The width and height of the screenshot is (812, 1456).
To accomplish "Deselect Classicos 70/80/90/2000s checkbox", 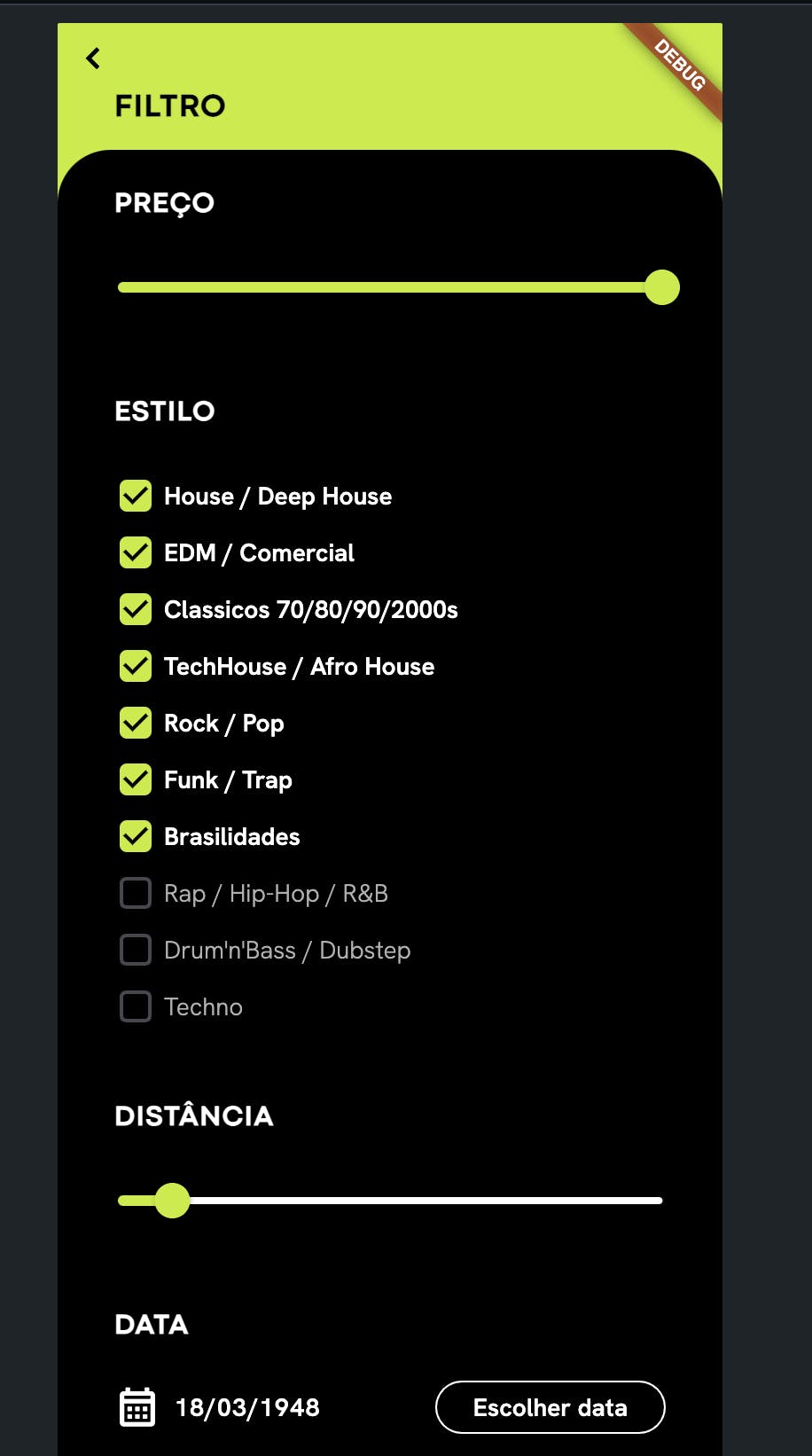I will point(136,610).
